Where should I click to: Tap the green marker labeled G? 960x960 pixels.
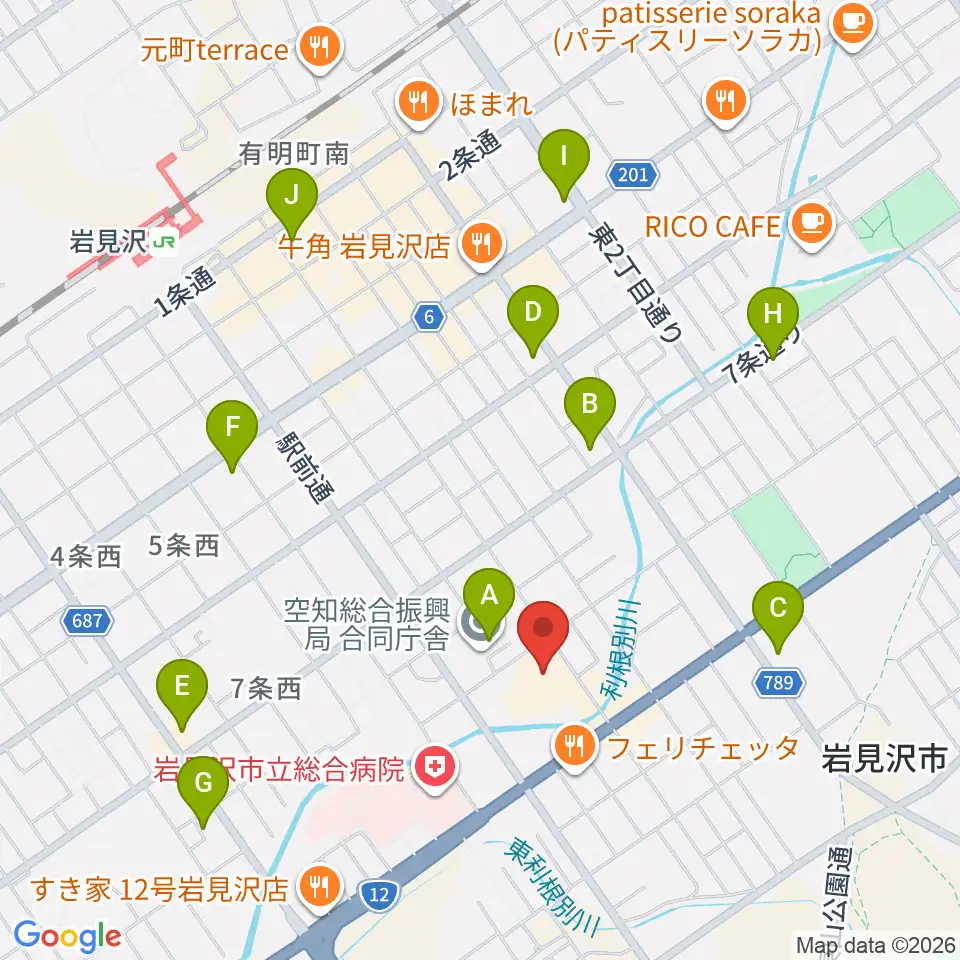tap(203, 792)
